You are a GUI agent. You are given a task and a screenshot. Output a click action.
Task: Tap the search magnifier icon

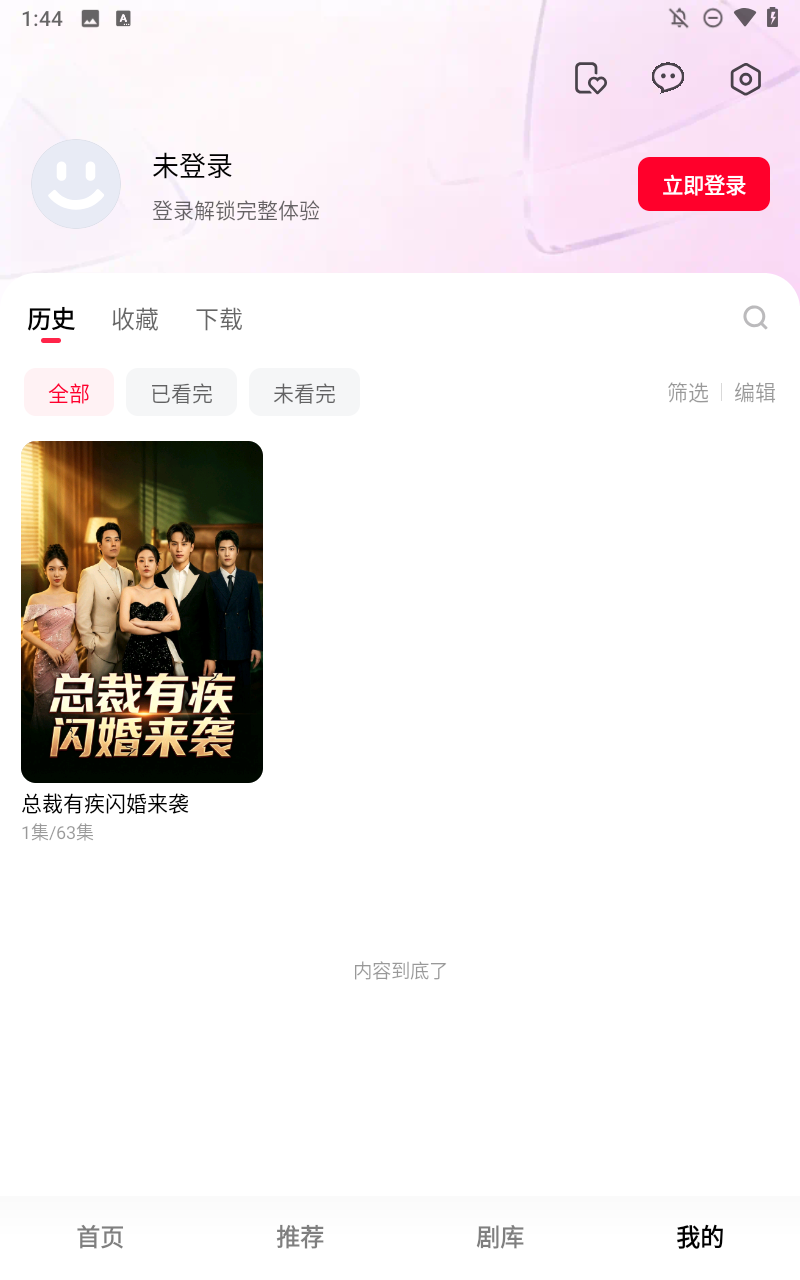click(x=755, y=318)
